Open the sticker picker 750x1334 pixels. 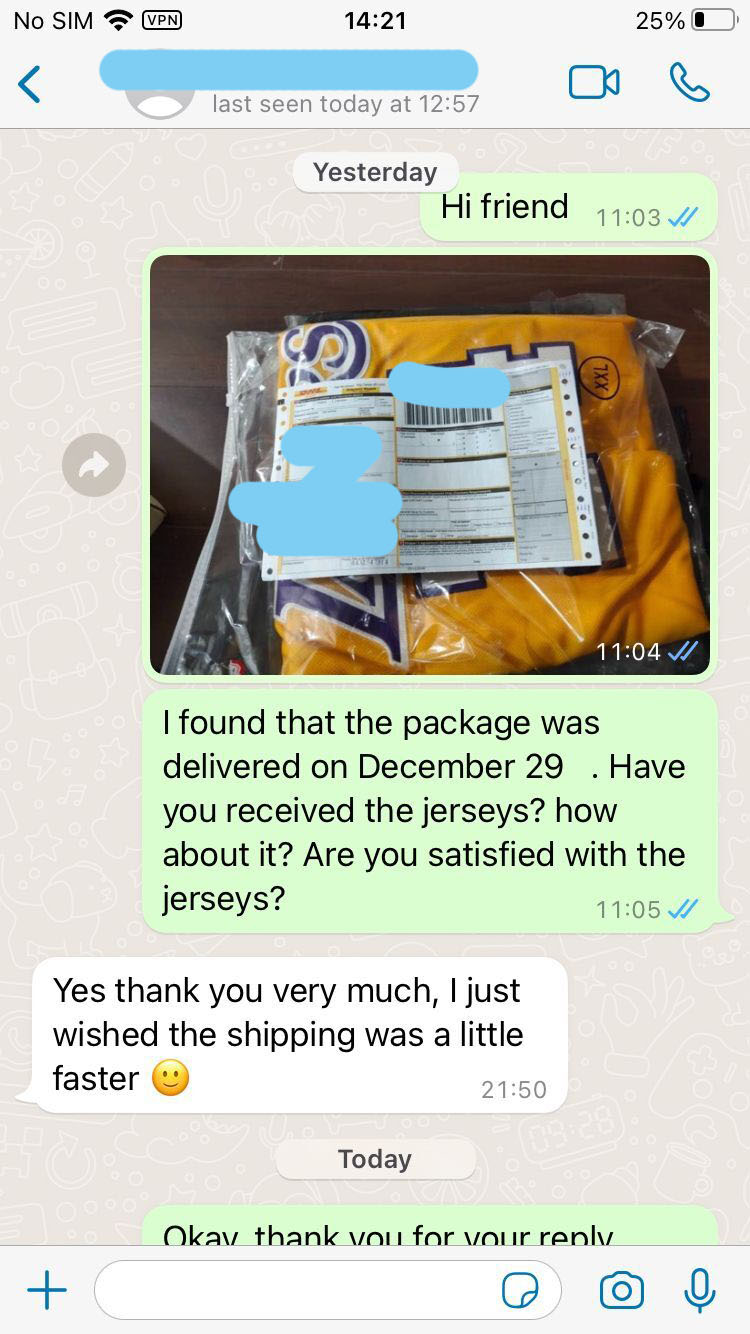520,1290
